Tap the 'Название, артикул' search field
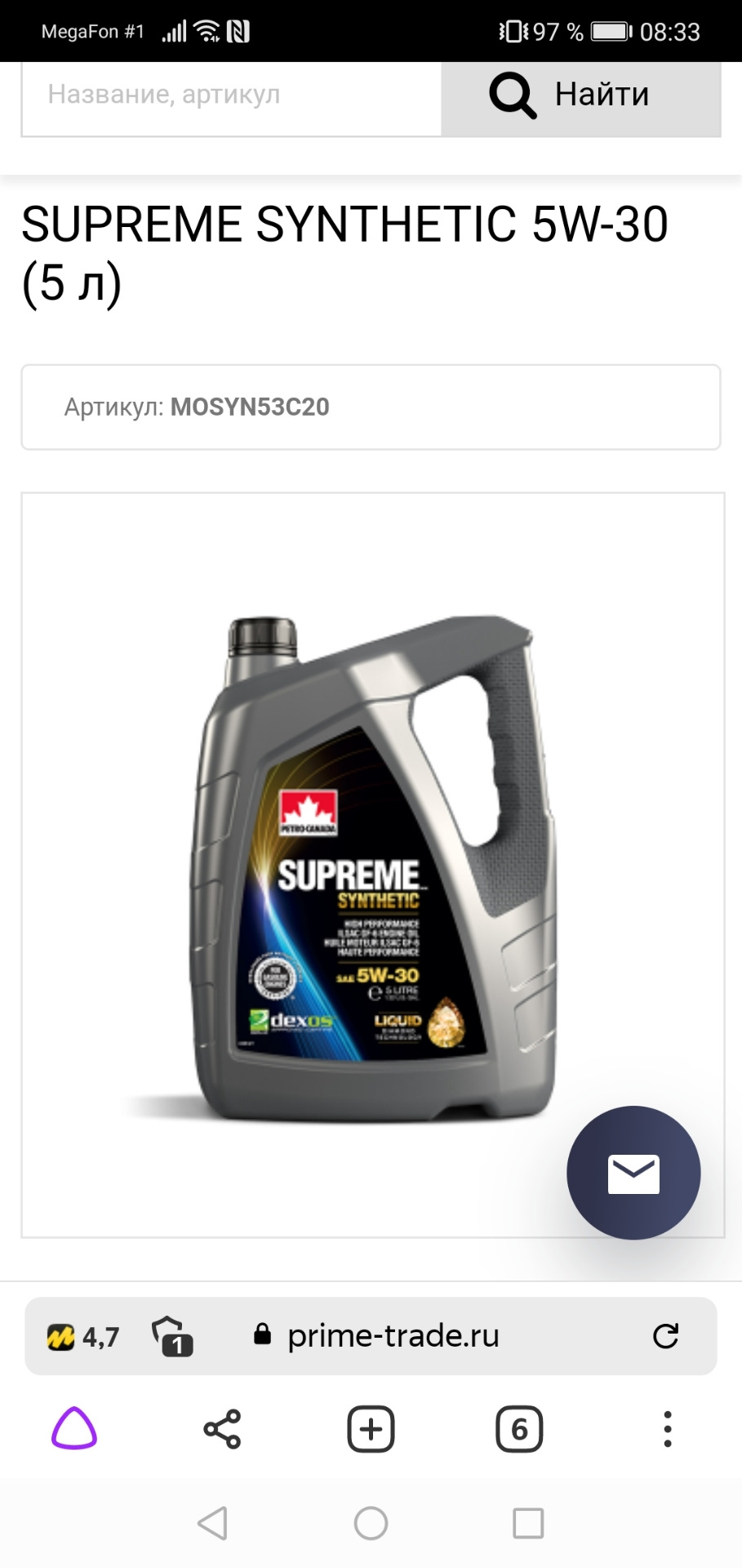The image size is (742, 1568). [231, 96]
